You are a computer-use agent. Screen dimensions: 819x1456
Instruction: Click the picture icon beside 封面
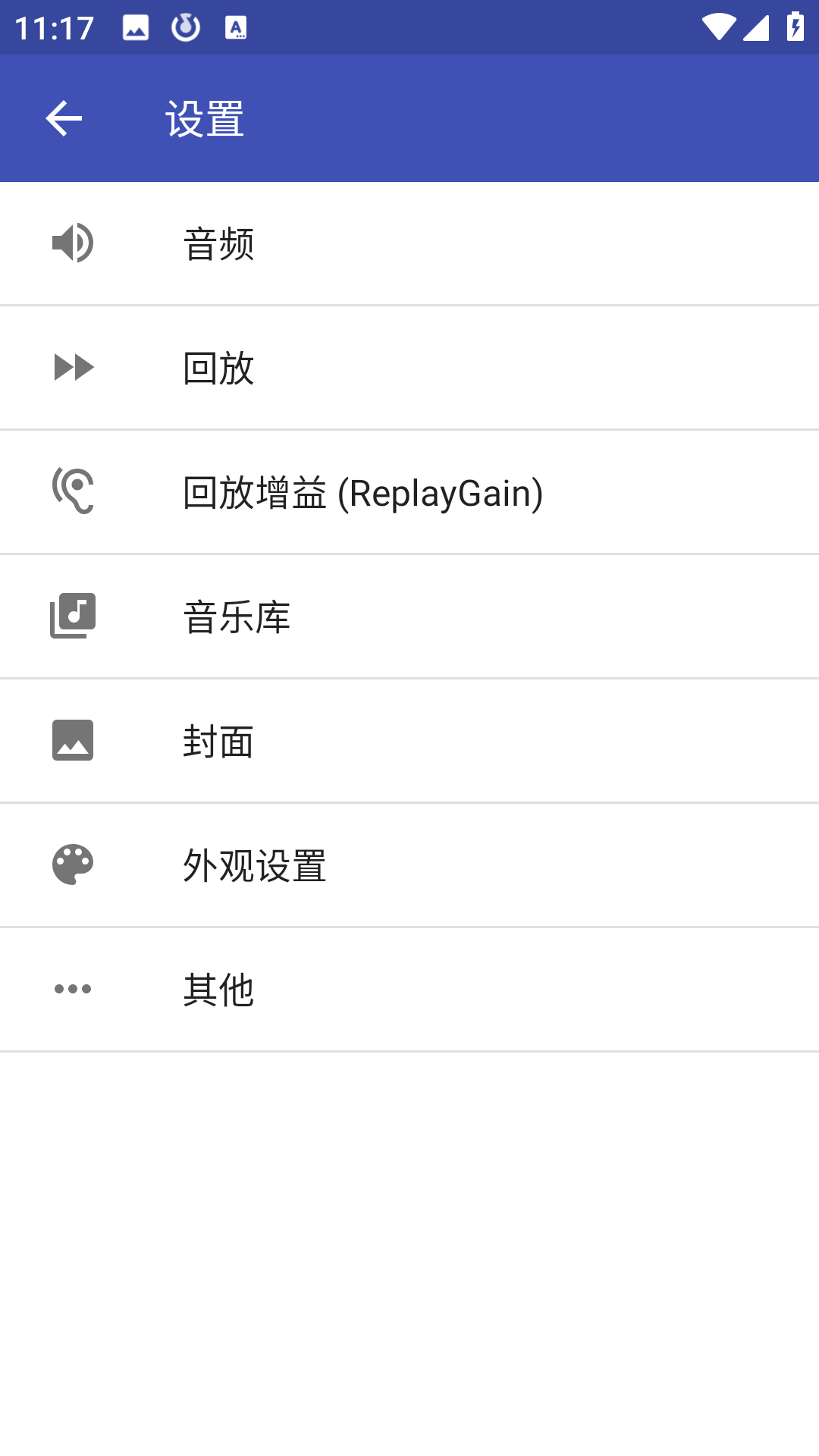pos(73,740)
